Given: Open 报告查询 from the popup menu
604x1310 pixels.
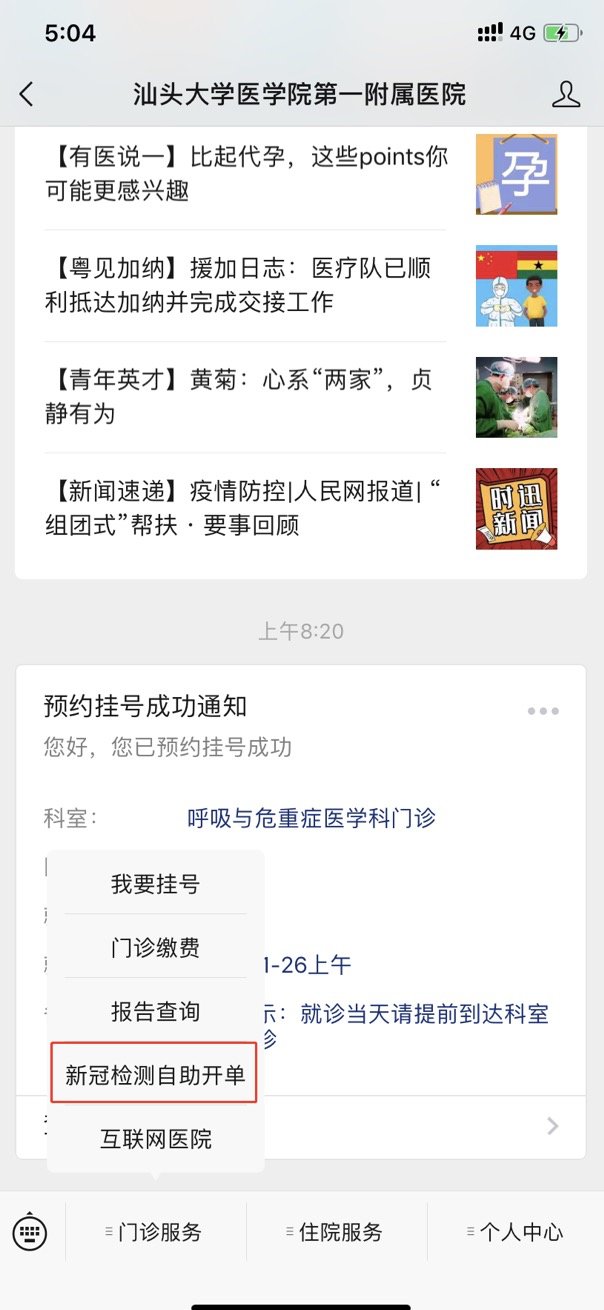Looking at the screenshot, I should point(155,1012).
